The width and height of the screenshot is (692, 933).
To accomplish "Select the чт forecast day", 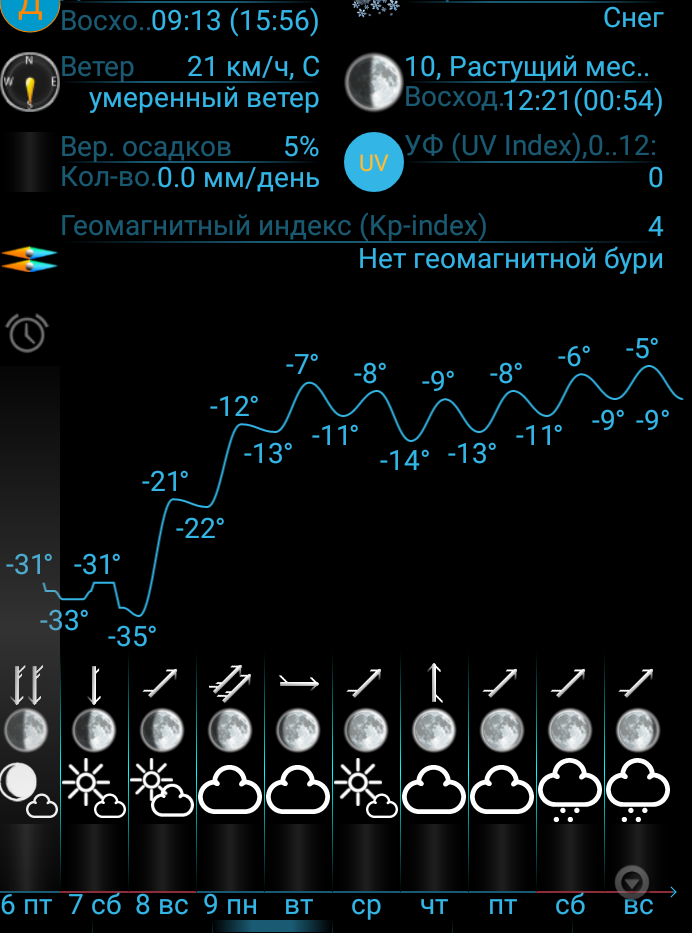I will tap(434, 906).
